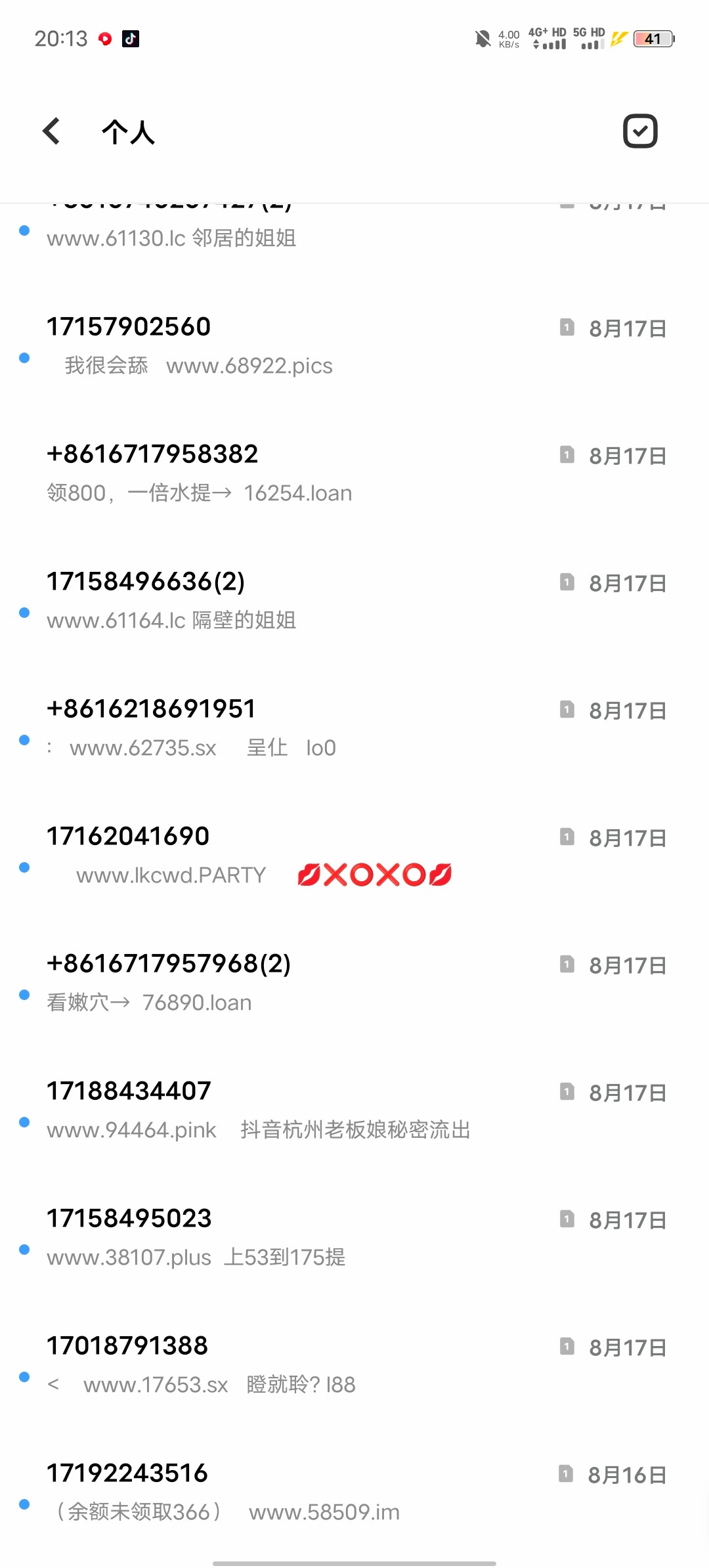This screenshot has width=709, height=1568.
Task: Open the thread from +8616717957968
Action: point(354,983)
